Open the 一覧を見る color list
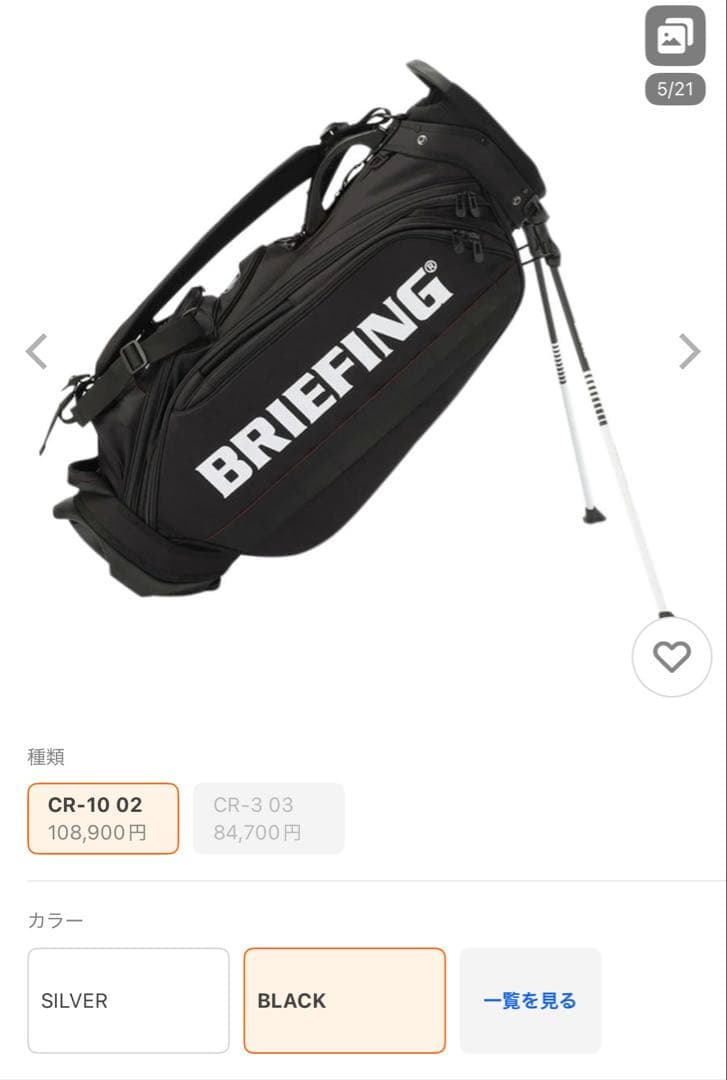727x1080 pixels. click(x=530, y=1000)
